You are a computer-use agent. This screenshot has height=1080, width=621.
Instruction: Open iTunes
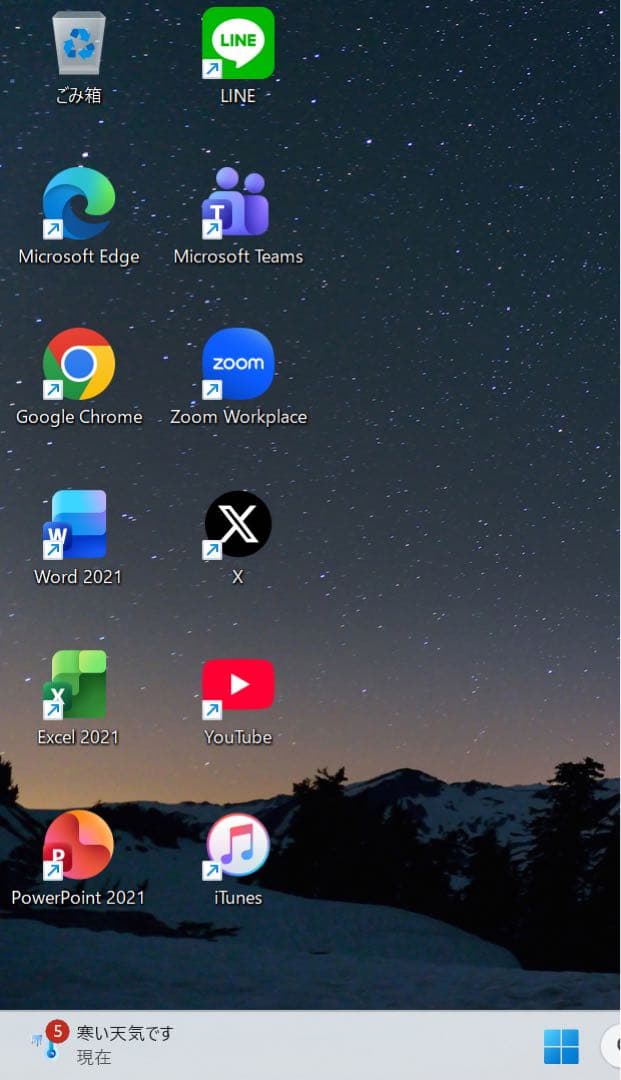[238, 846]
